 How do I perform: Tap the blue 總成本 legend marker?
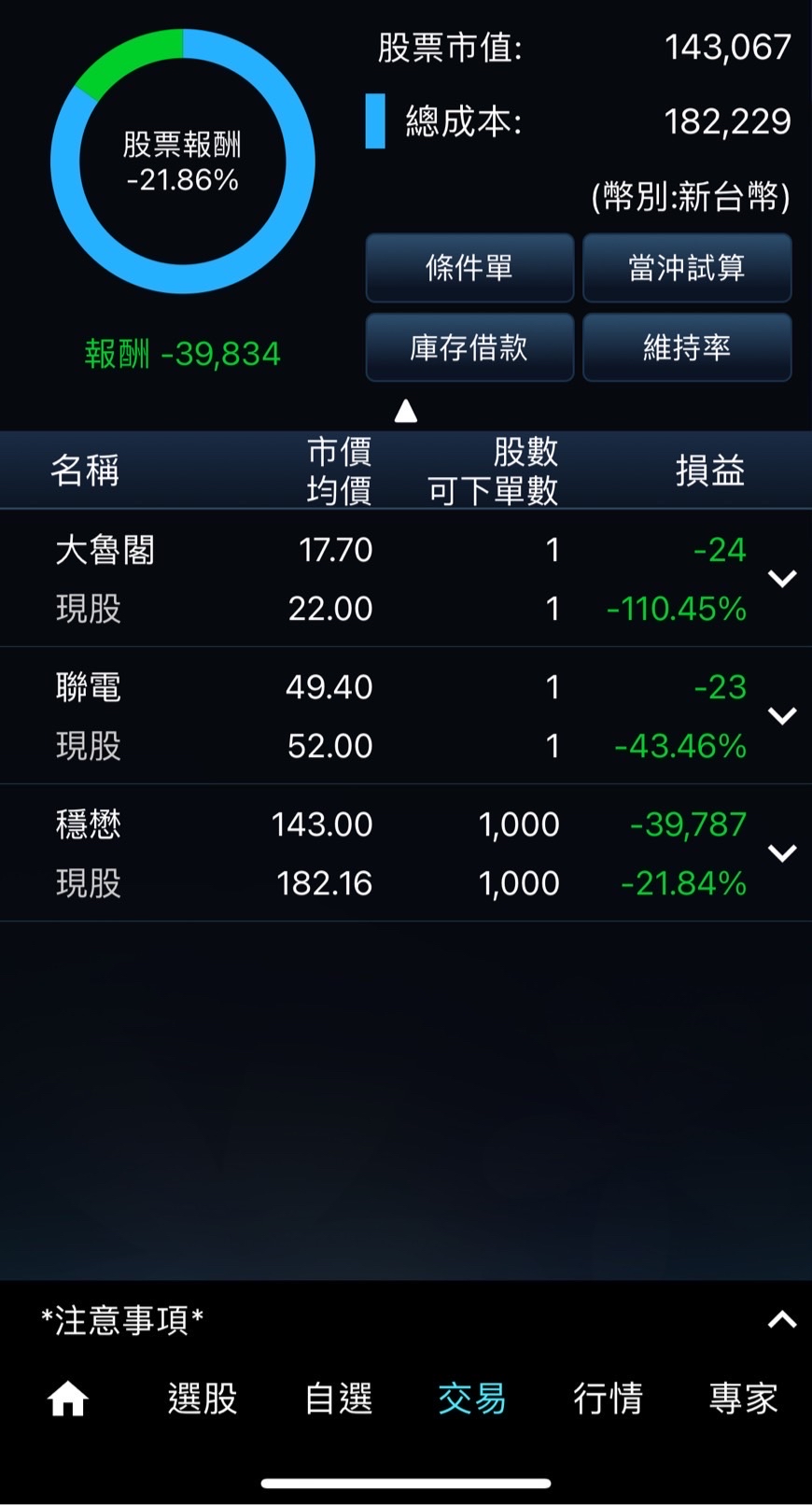(x=376, y=121)
